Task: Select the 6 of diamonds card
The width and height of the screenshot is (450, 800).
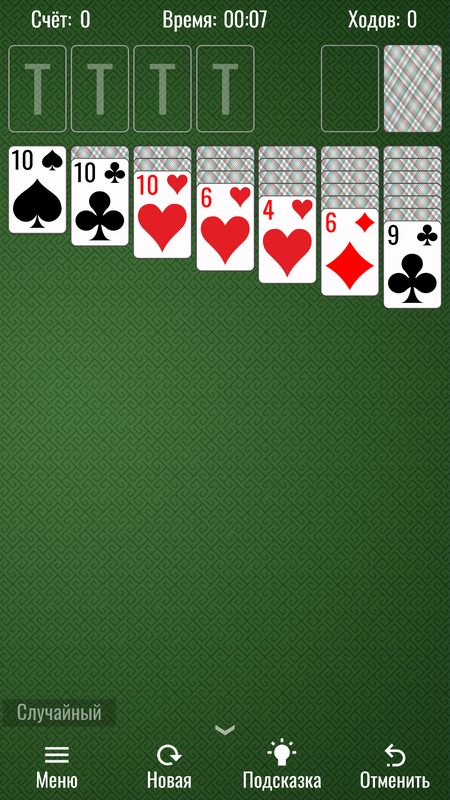Action: tap(350, 252)
